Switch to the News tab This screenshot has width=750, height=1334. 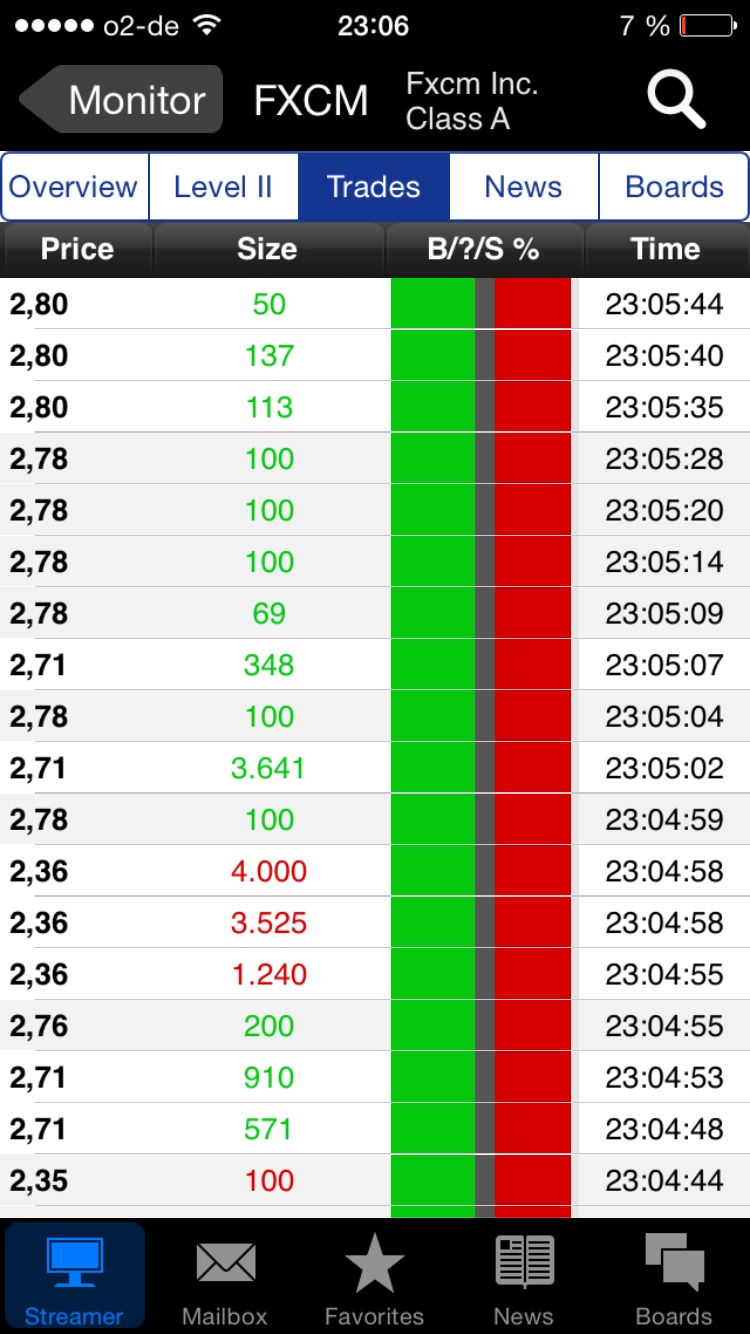pyautogui.click(x=522, y=186)
